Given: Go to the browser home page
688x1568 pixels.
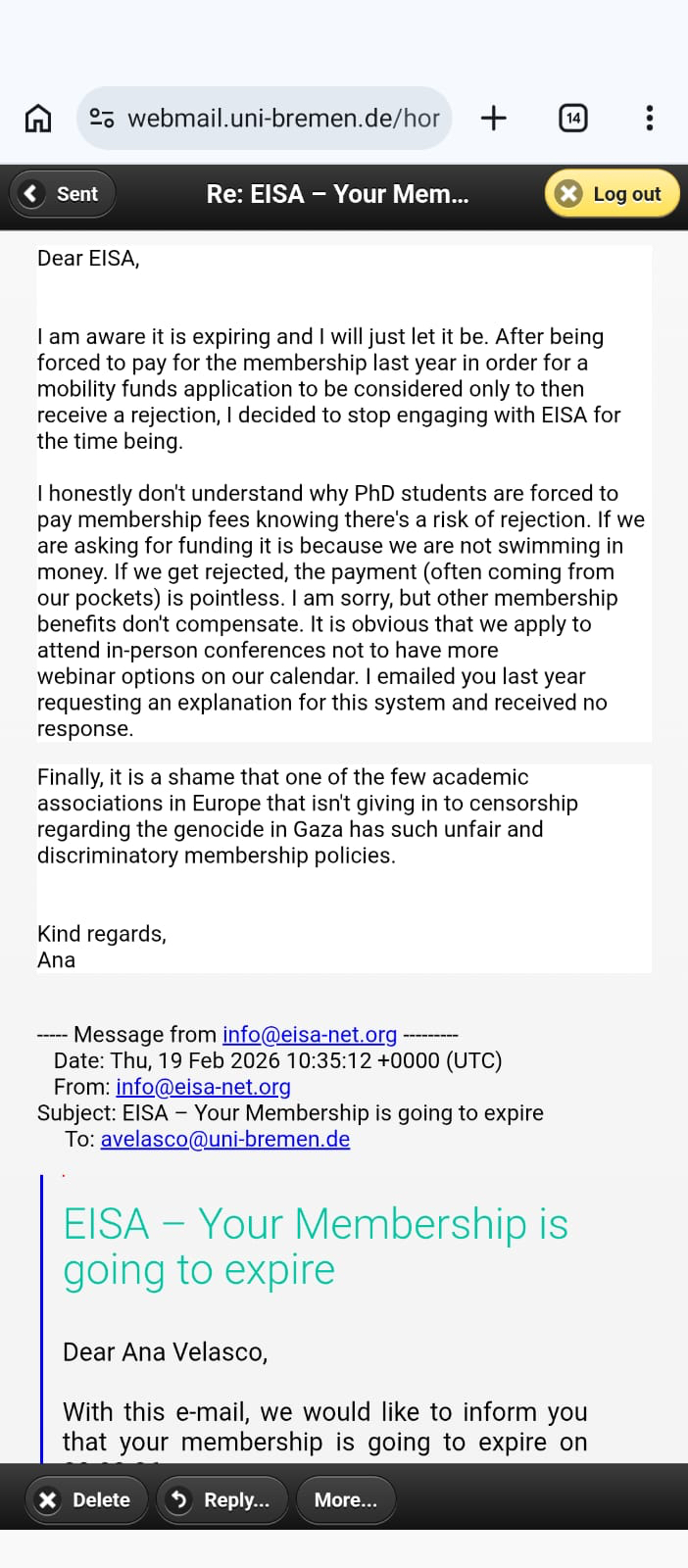Looking at the screenshot, I should 38,119.
